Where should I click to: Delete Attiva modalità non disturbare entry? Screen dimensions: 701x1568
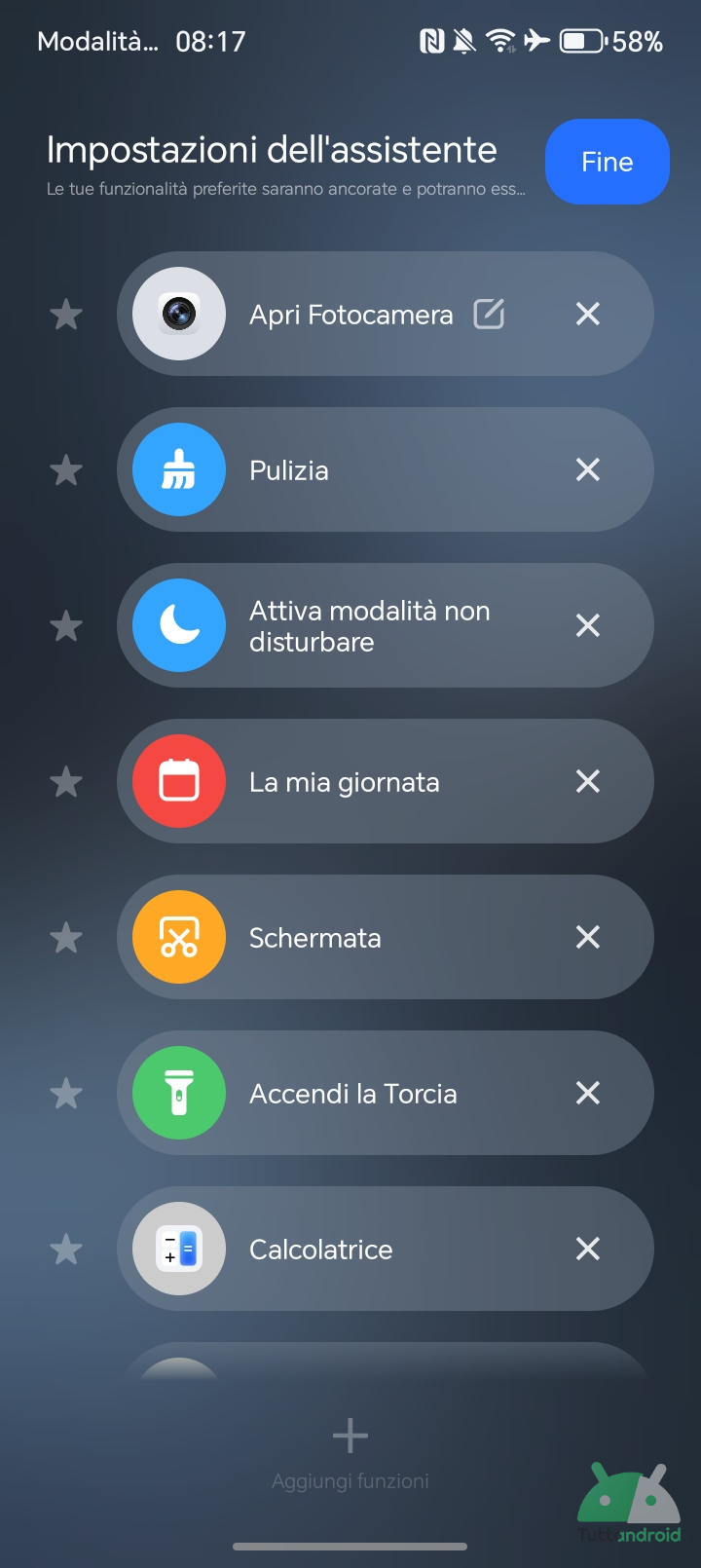coord(588,625)
